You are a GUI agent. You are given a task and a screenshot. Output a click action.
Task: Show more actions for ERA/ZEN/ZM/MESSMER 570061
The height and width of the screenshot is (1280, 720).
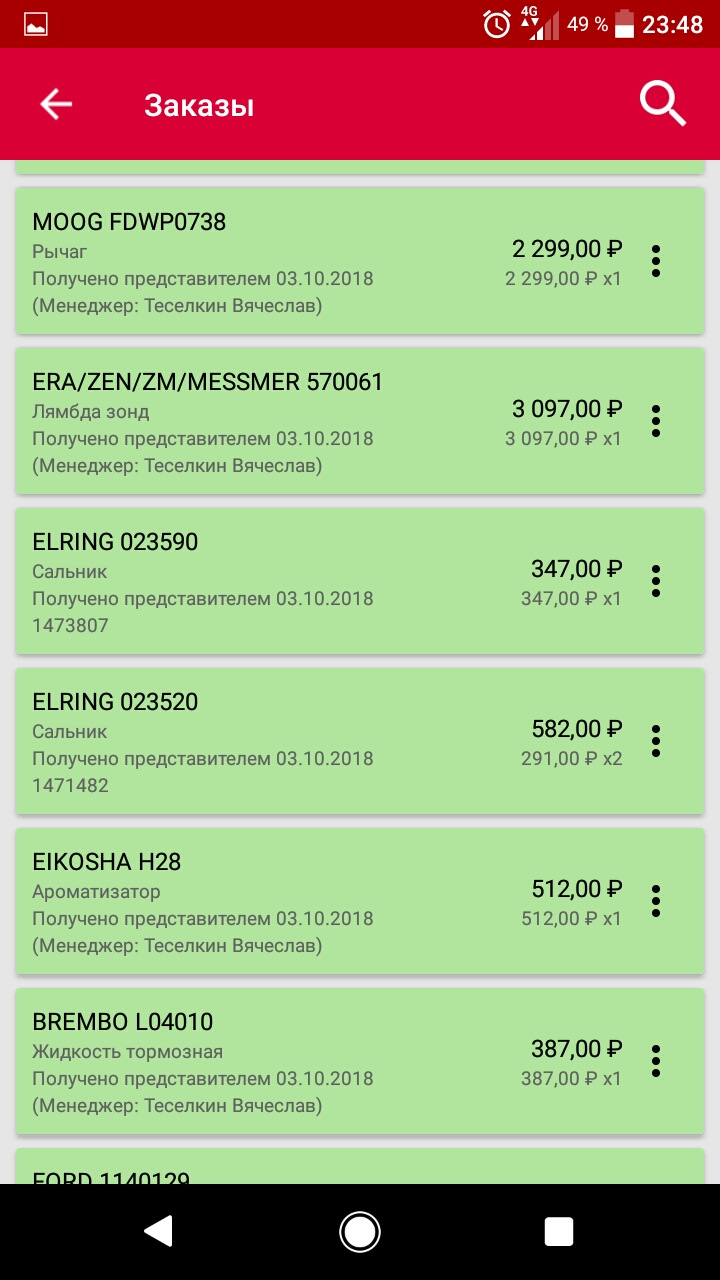pyautogui.click(x=656, y=421)
